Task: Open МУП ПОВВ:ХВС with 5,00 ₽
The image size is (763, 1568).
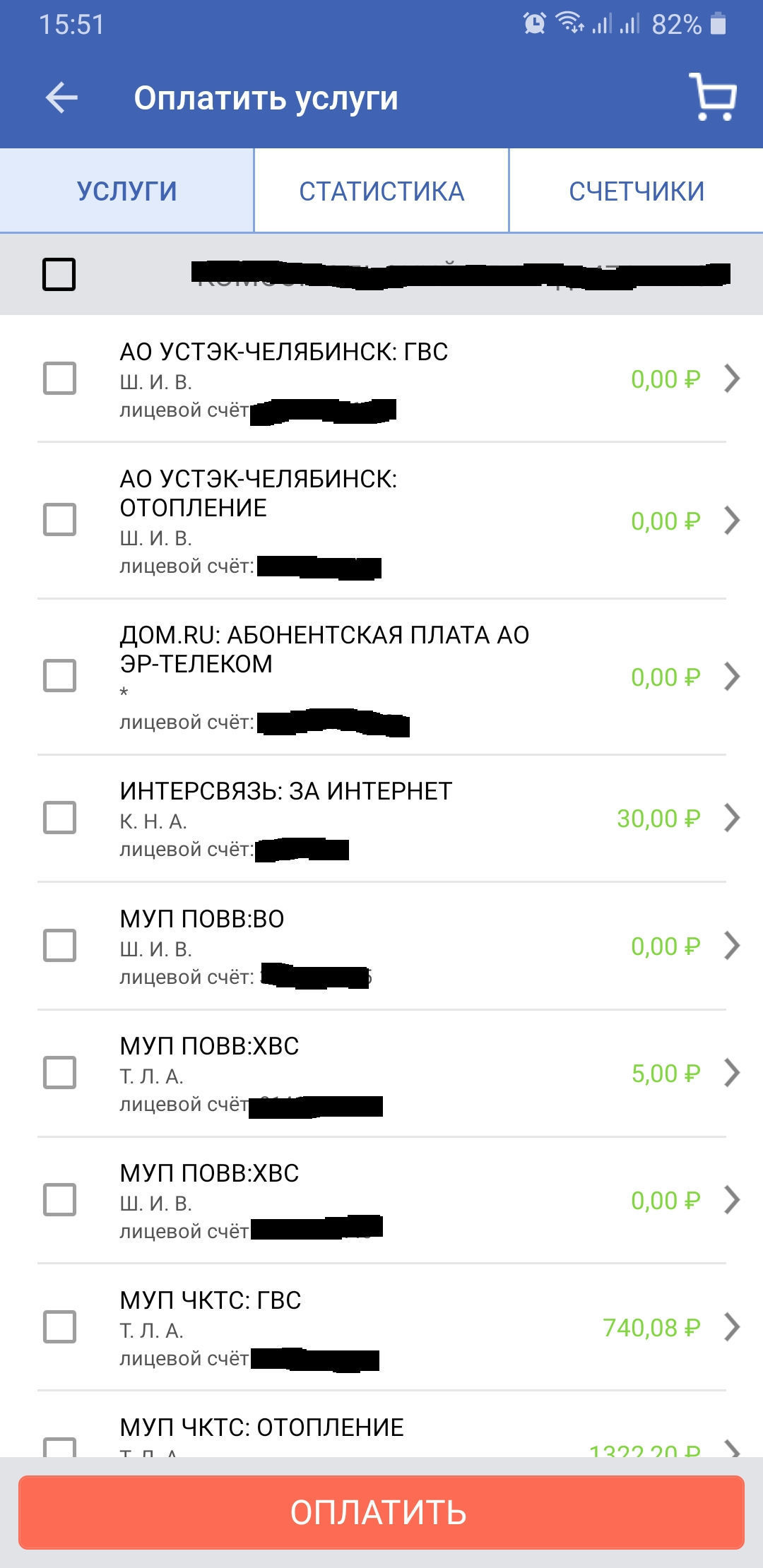Action: (381, 1074)
